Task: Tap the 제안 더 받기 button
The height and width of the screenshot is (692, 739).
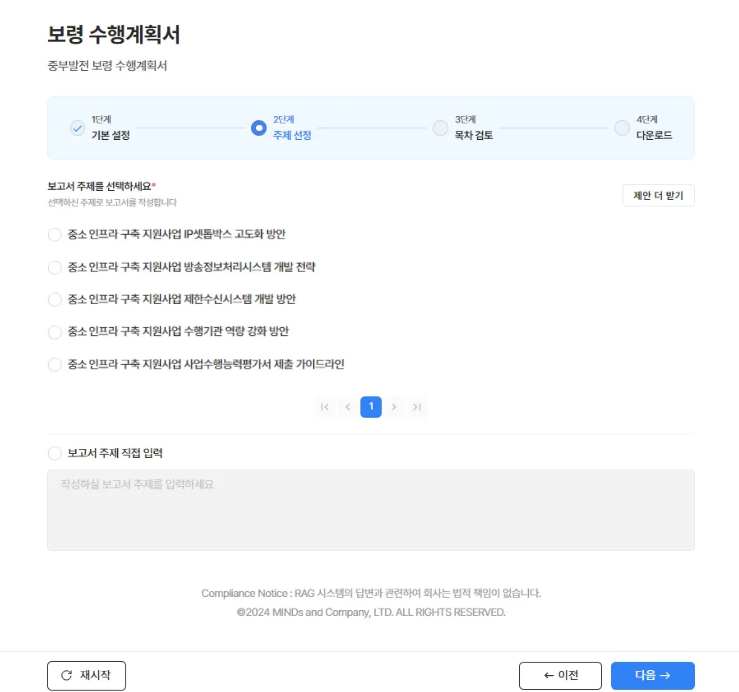Action: pos(658,195)
